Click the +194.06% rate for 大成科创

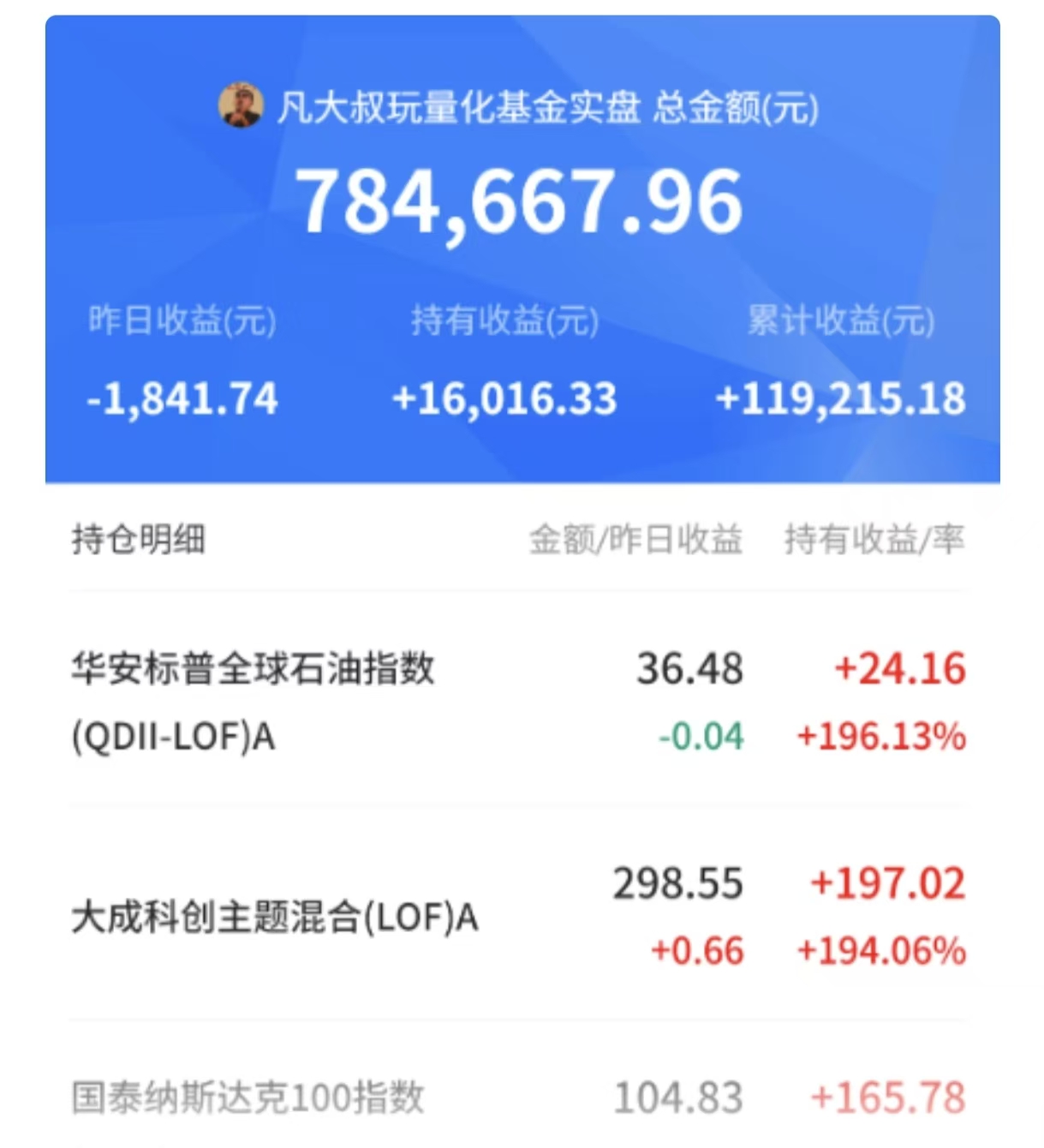tap(881, 949)
